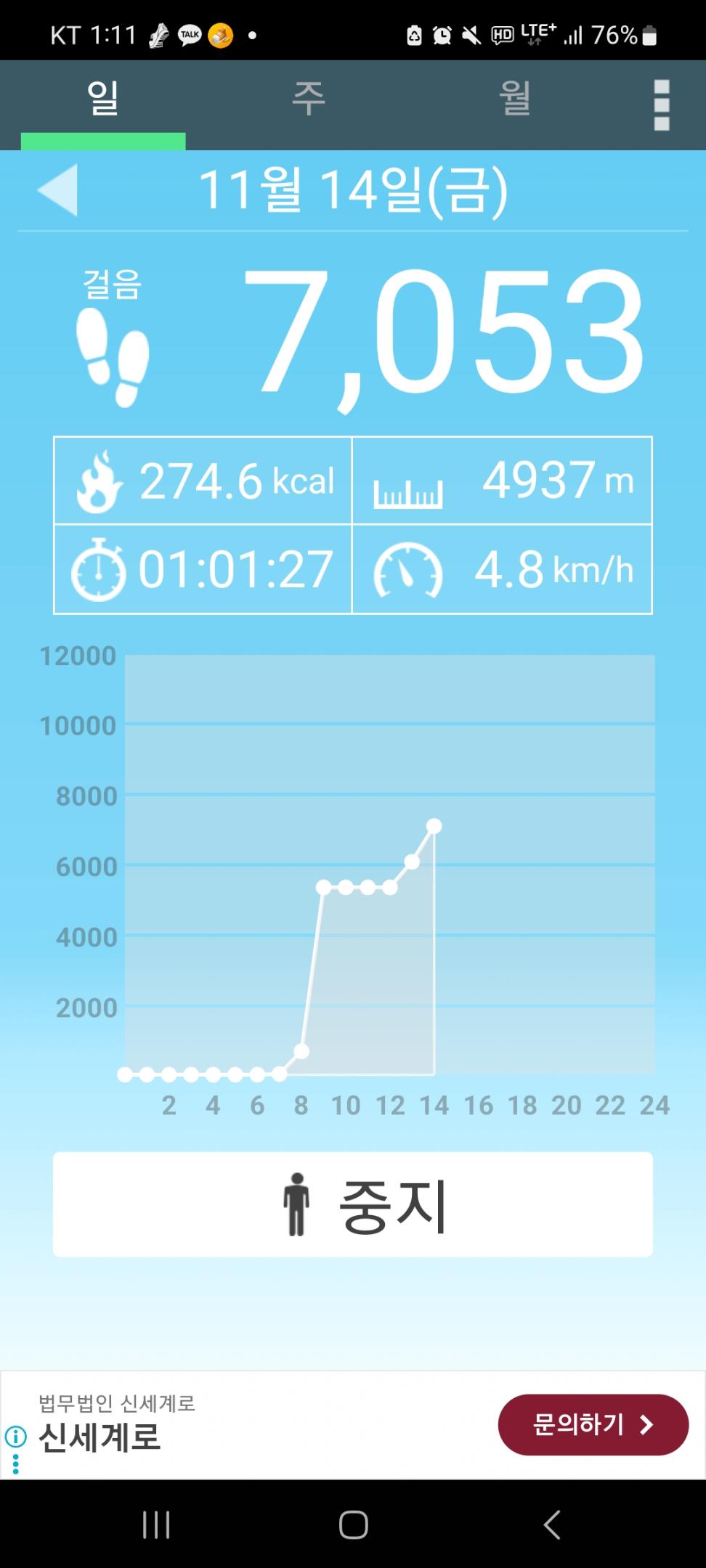Go back using the system back button

pos(552,1524)
